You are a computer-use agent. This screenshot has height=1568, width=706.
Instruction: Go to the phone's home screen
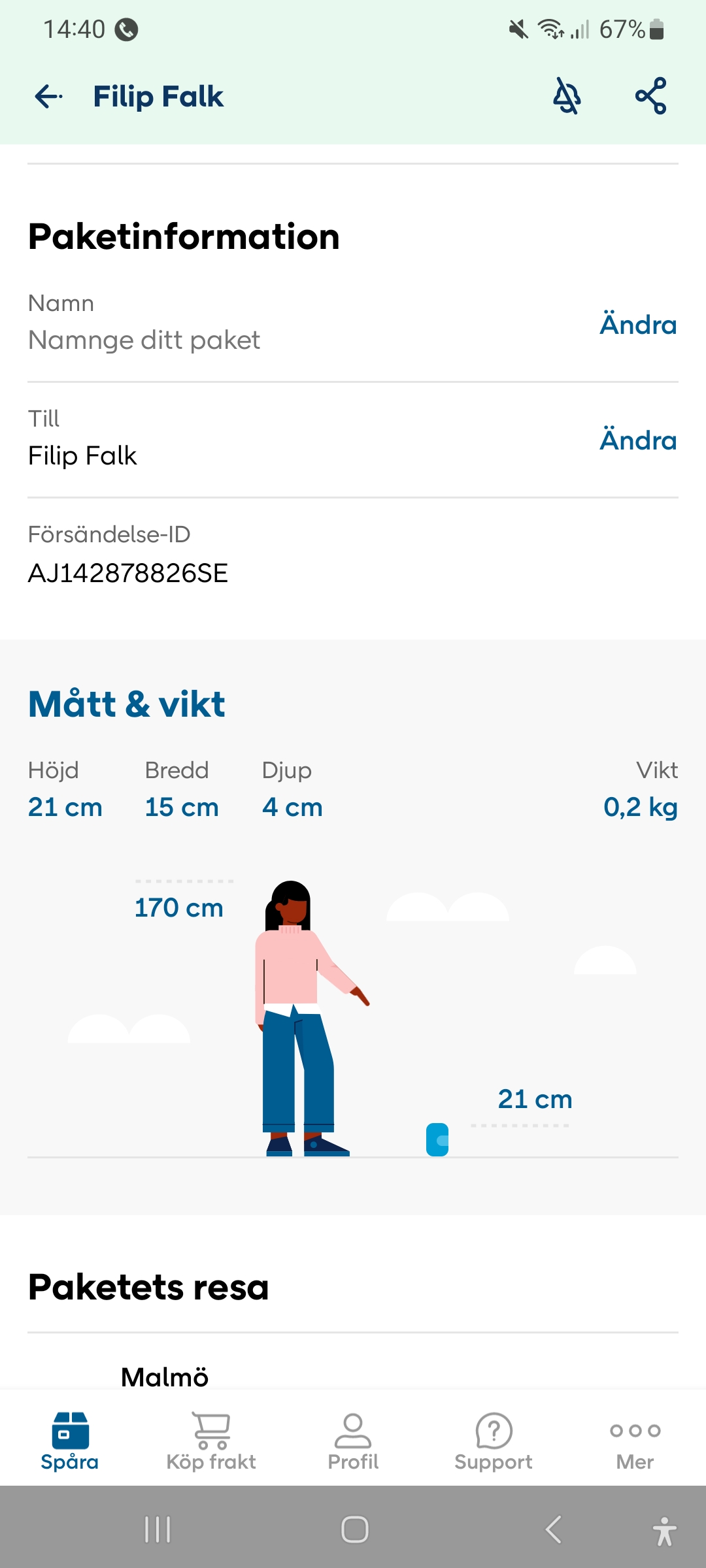(x=355, y=1529)
